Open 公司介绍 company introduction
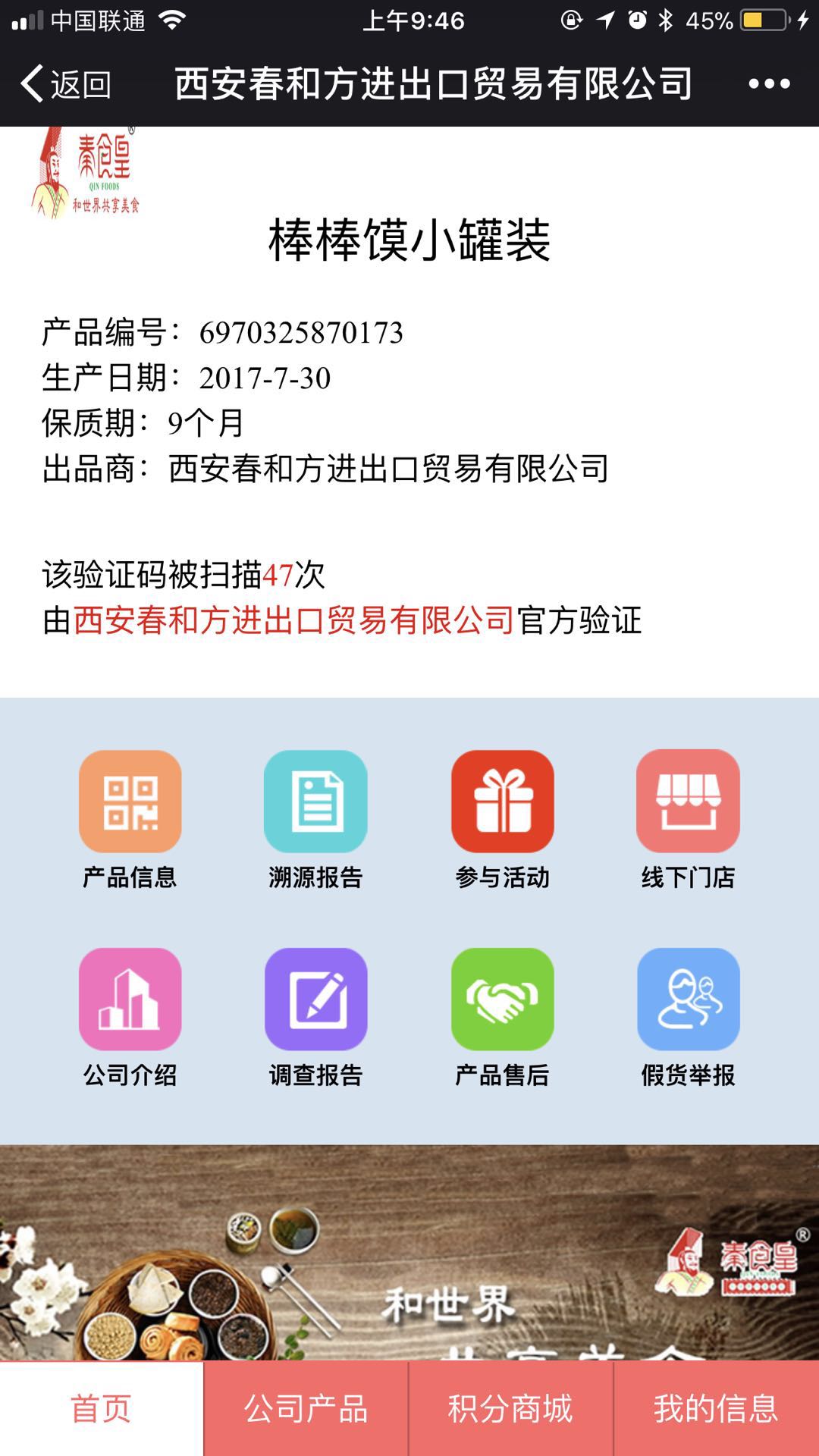 click(130, 1018)
